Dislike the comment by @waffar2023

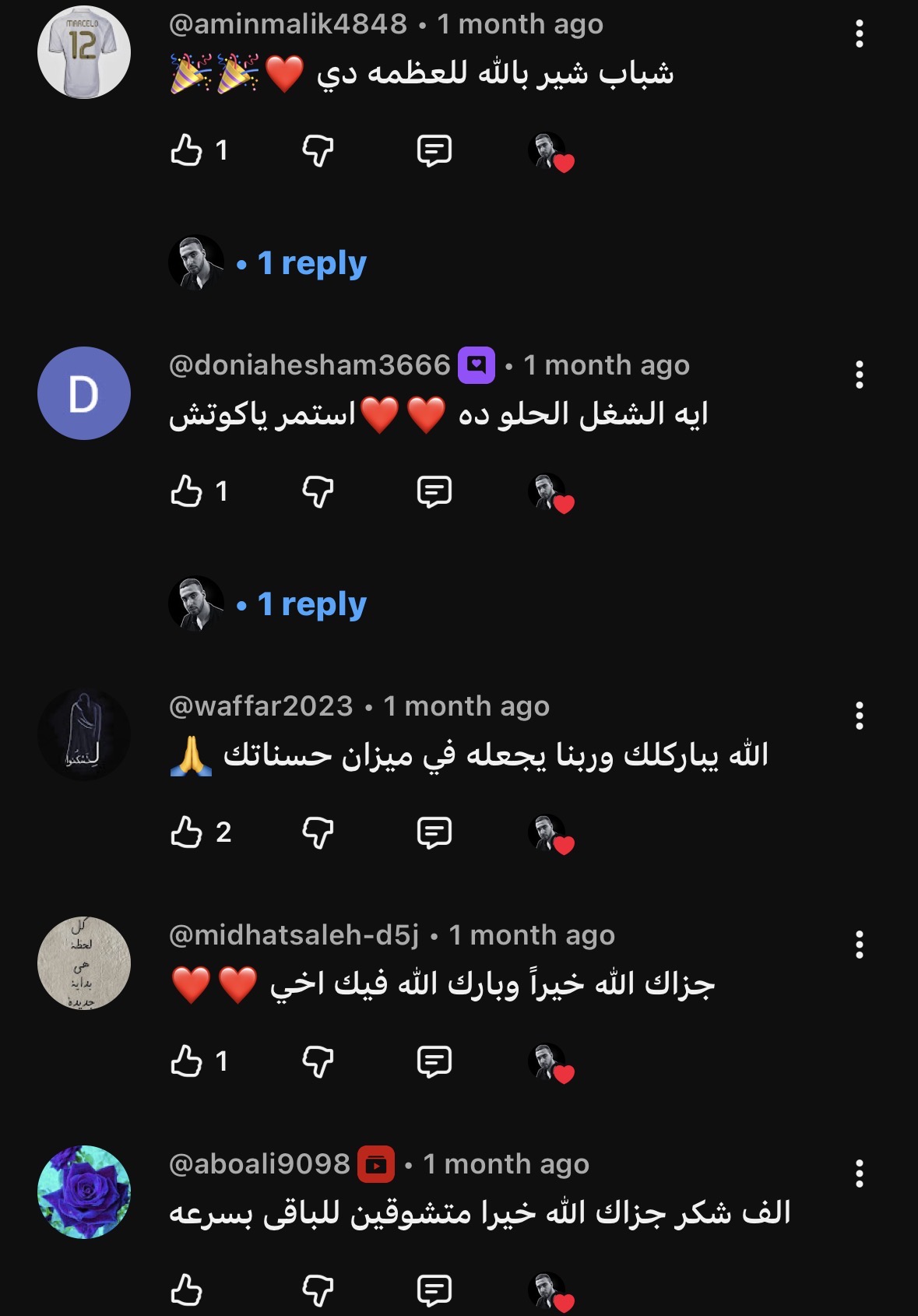(318, 832)
